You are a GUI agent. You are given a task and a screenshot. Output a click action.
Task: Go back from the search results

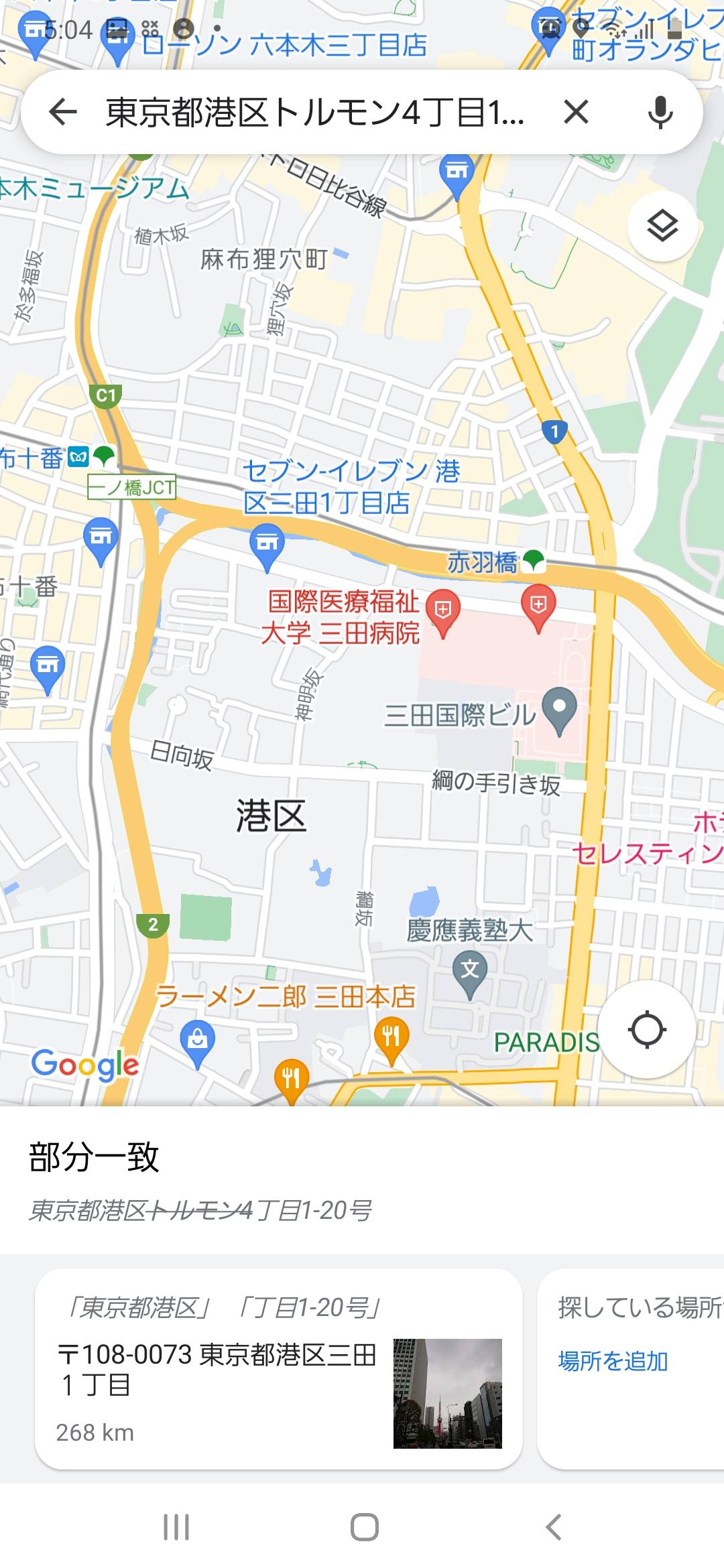tap(64, 112)
